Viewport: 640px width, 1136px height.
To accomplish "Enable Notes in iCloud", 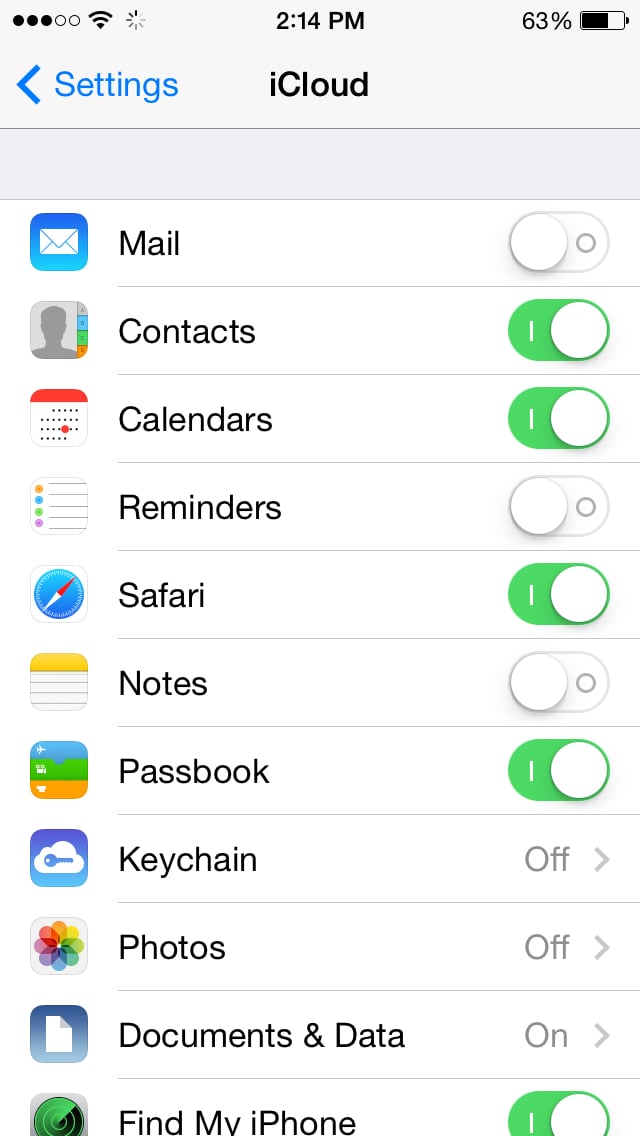I will (x=558, y=682).
